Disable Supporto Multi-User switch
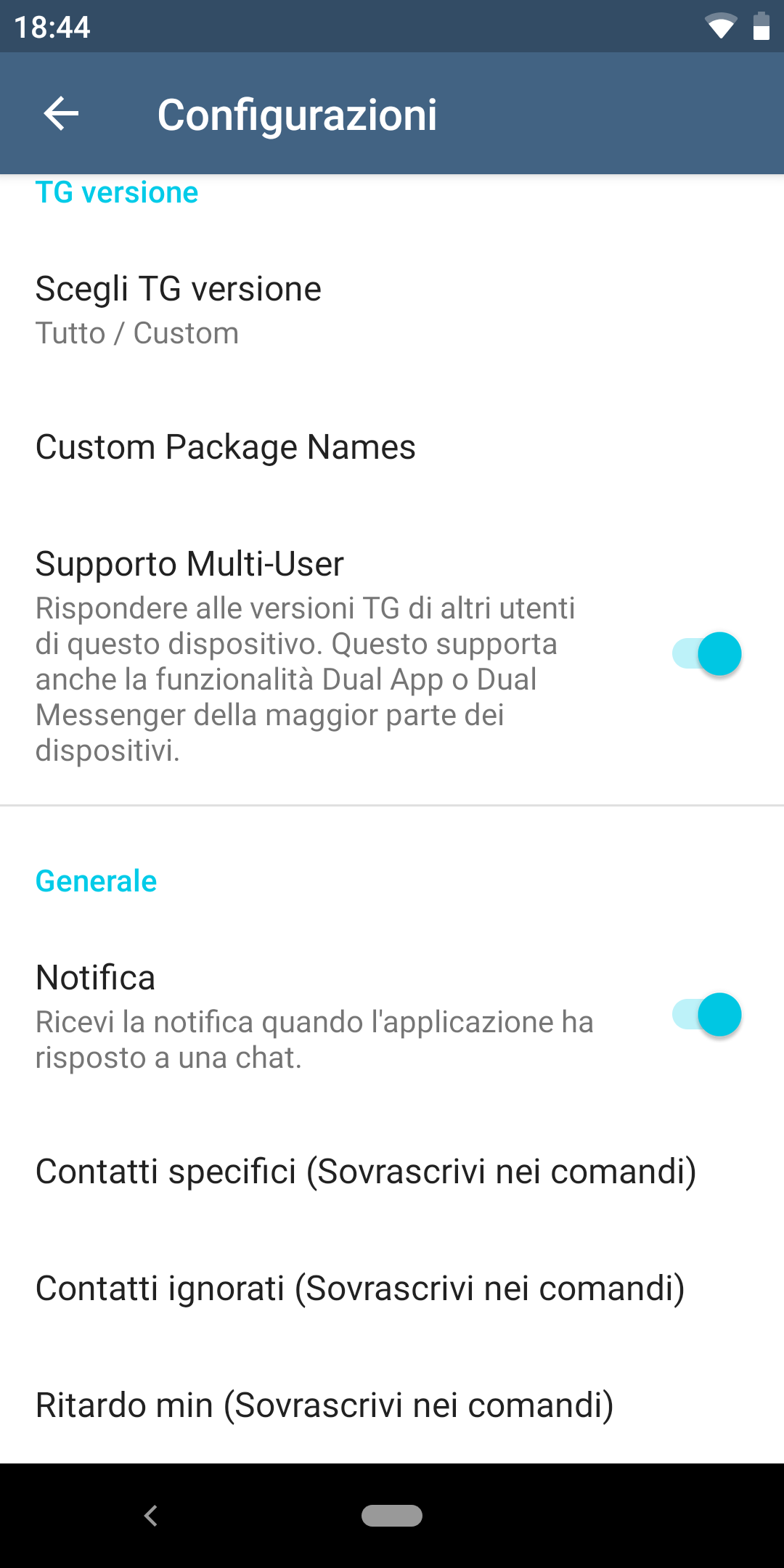The width and height of the screenshot is (784, 1568). (706, 653)
